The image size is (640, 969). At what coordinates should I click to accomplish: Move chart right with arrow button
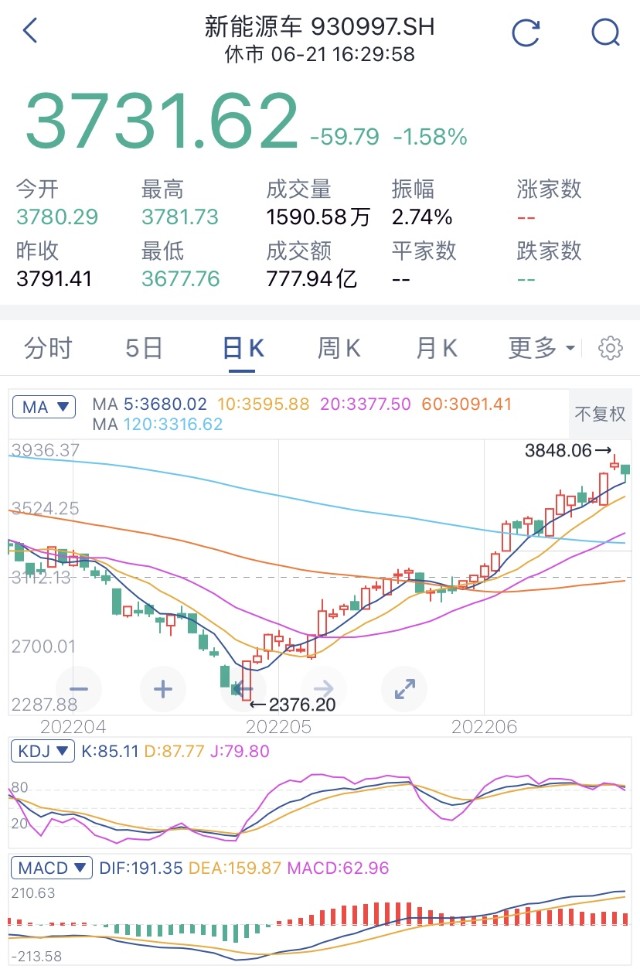pyautogui.click(x=324, y=688)
